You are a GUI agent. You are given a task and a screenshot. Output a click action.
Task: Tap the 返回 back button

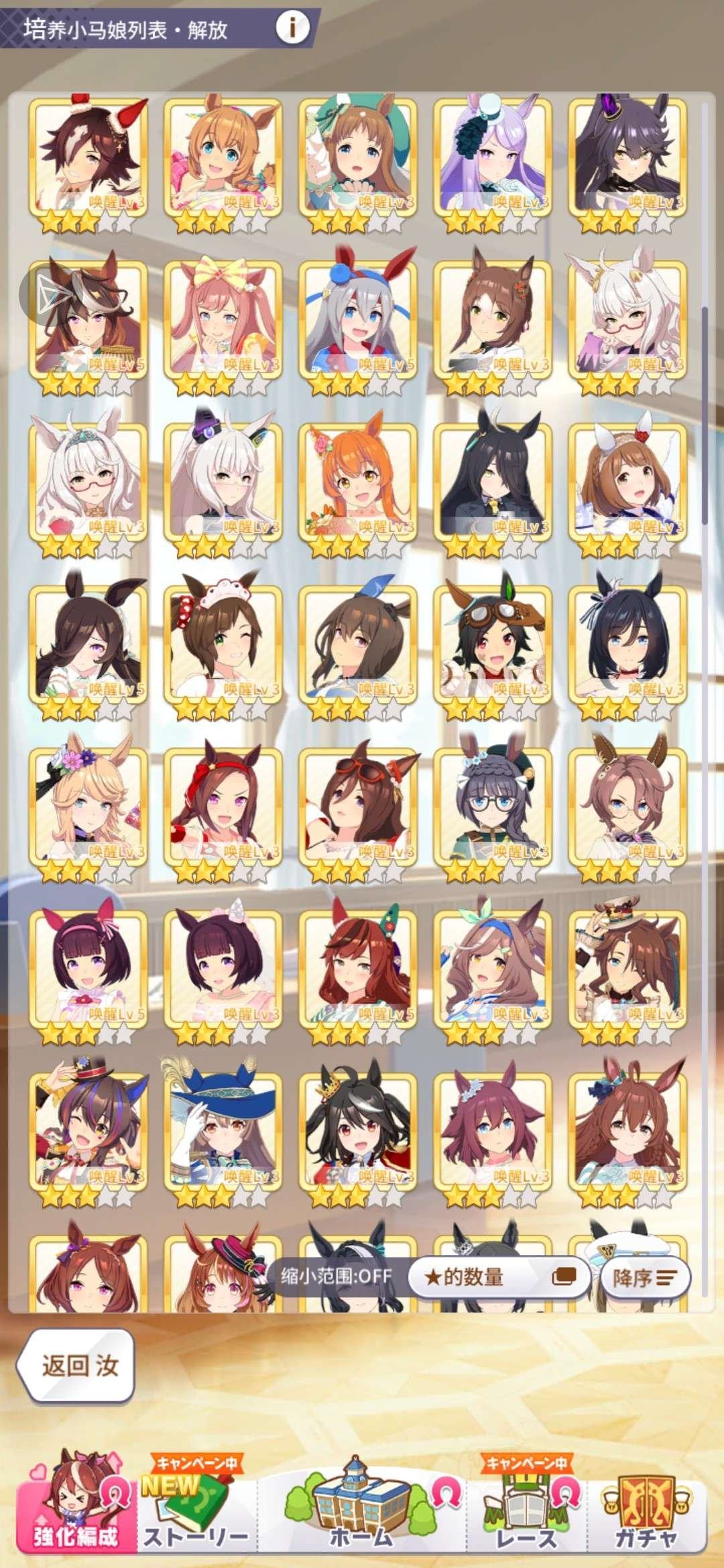(x=78, y=1365)
